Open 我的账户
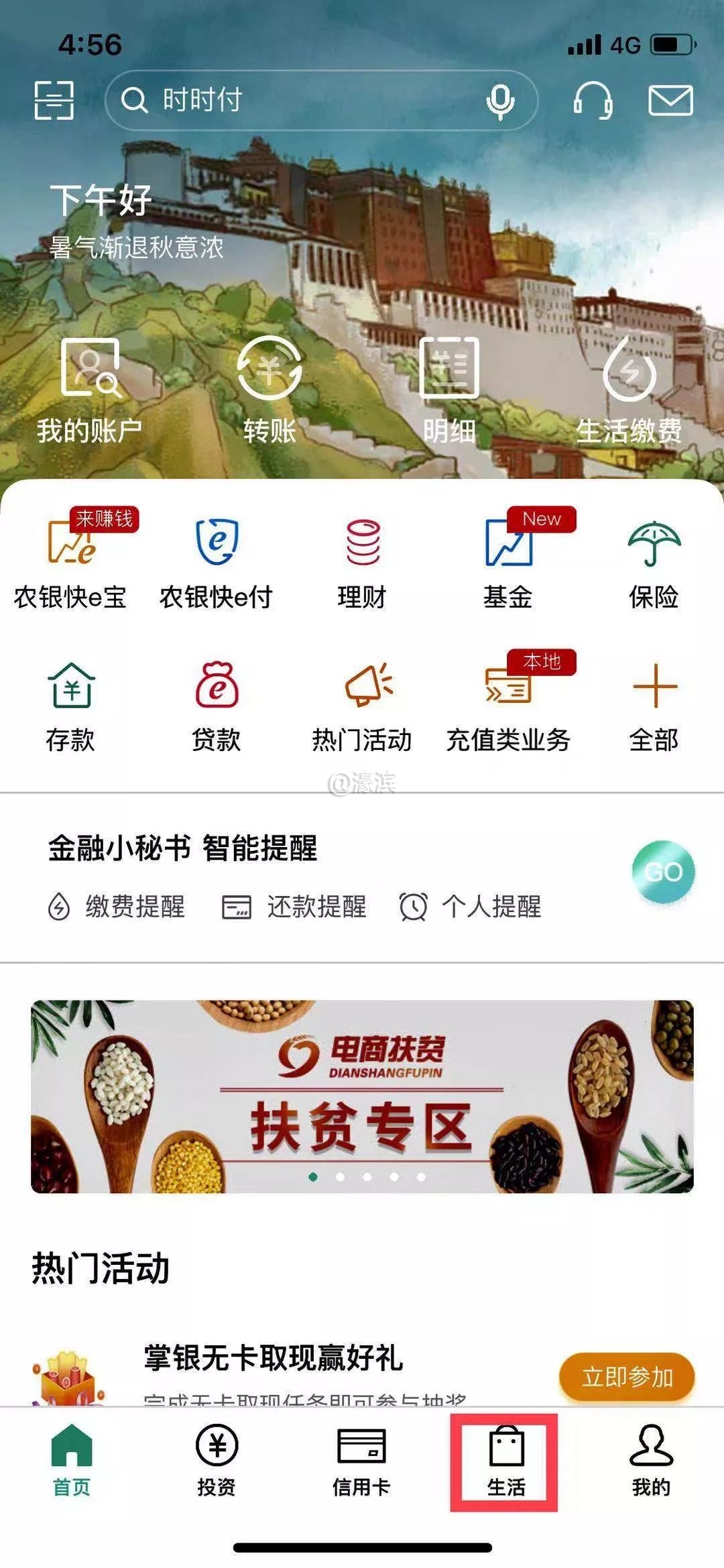 [89, 390]
